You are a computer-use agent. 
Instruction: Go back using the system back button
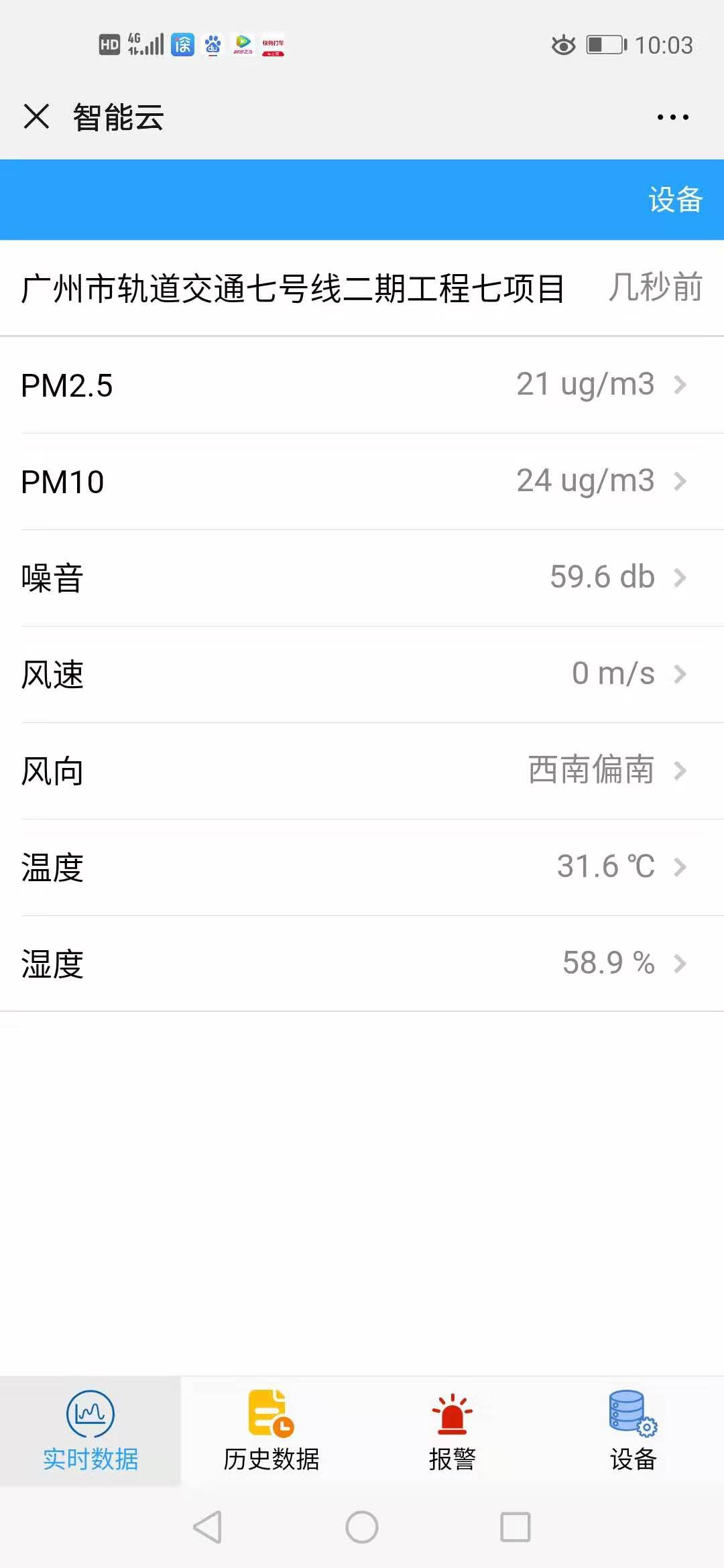click(x=207, y=1528)
